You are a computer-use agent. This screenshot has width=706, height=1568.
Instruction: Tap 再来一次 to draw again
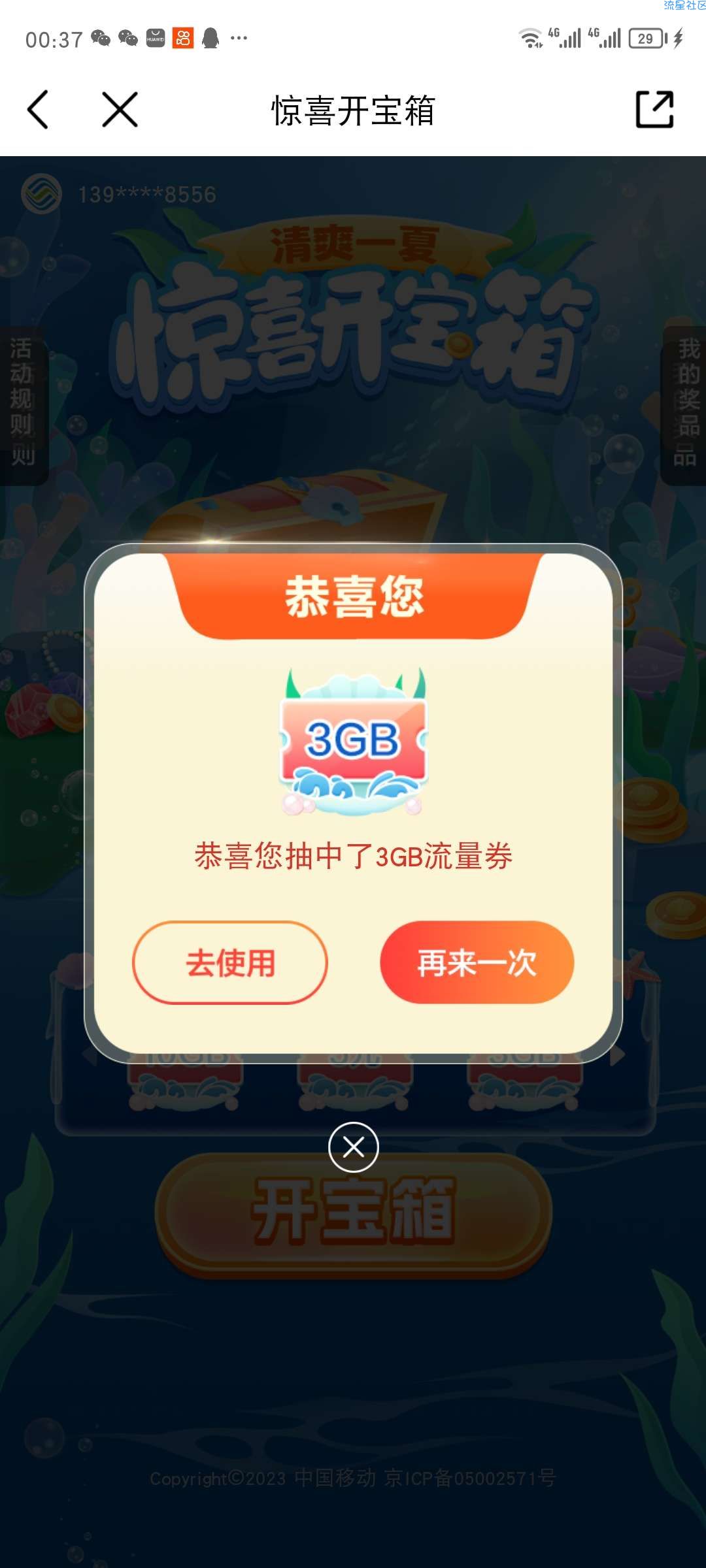click(x=477, y=962)
